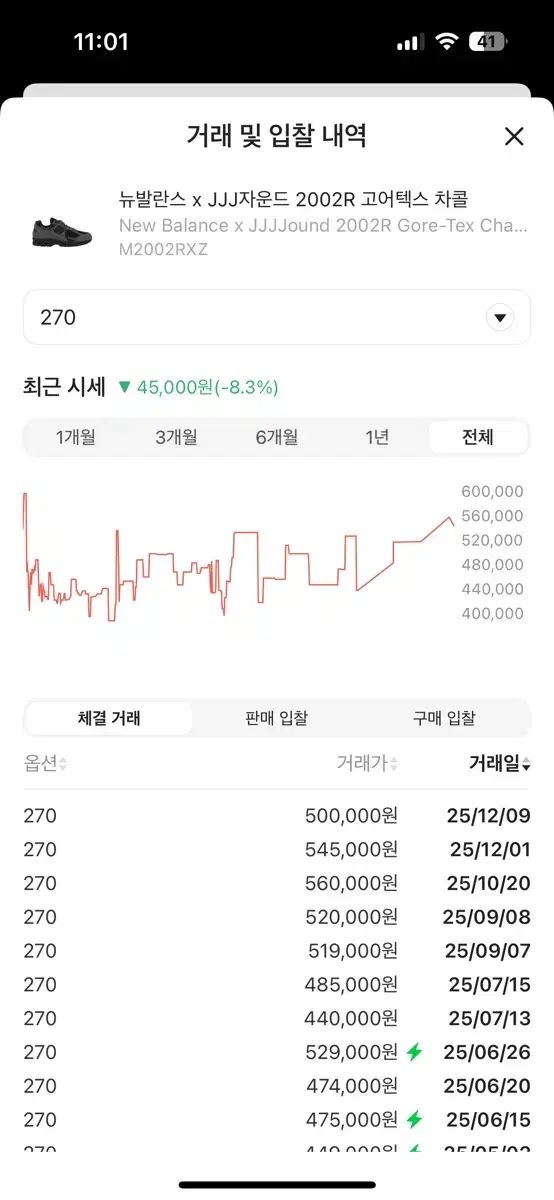The height and width of the screenshot is (1200, 554).
Task: Sort the list by 거래일
Action: coord(499,764)
